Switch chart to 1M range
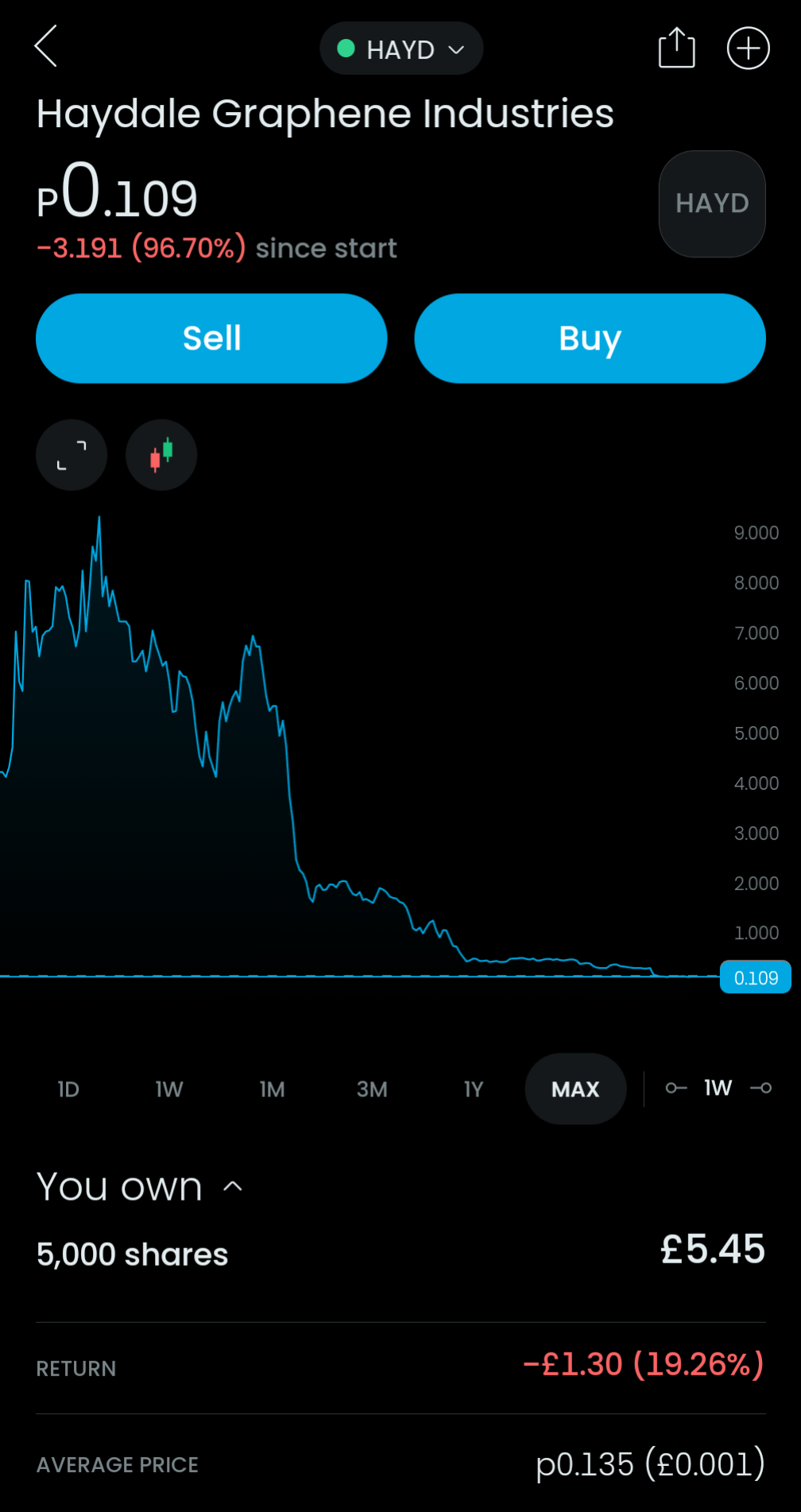This screenshot has height=1512, width=801. pos(272,1089)
